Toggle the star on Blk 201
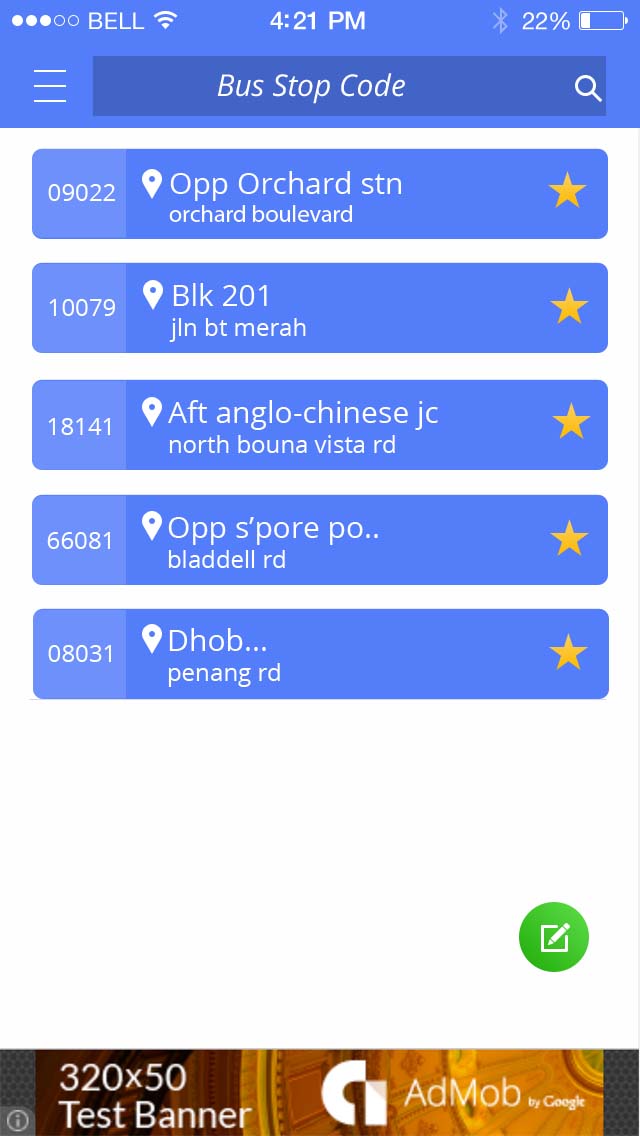 coord(569,307)
